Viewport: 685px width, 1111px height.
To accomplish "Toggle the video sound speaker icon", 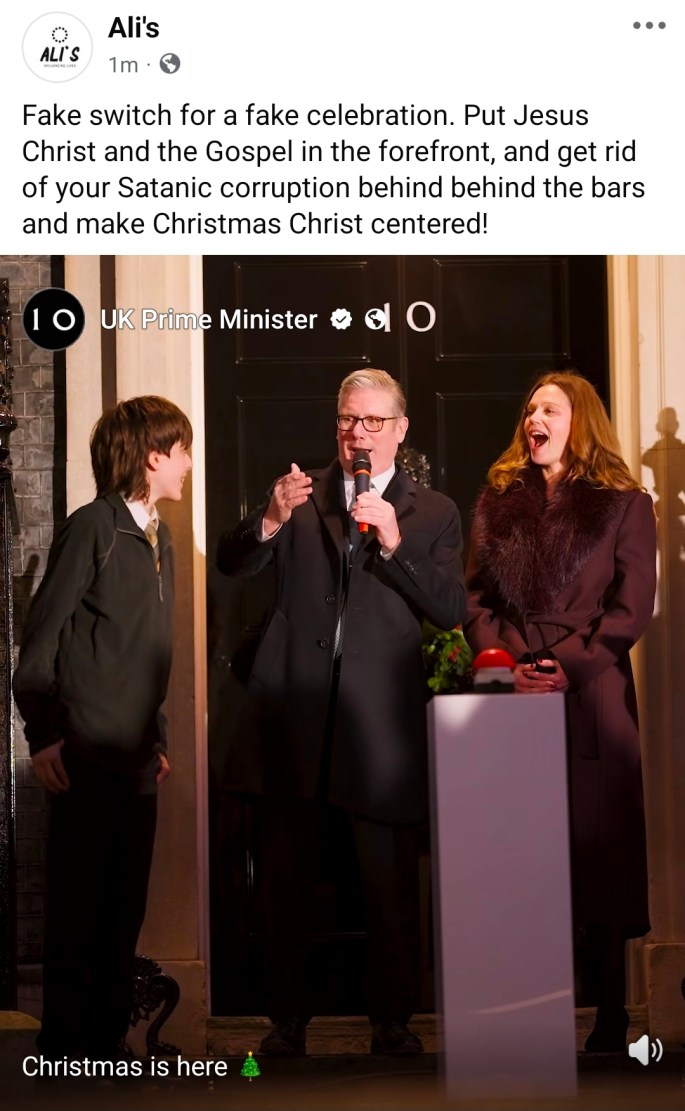I will (x=645, y=1049).
